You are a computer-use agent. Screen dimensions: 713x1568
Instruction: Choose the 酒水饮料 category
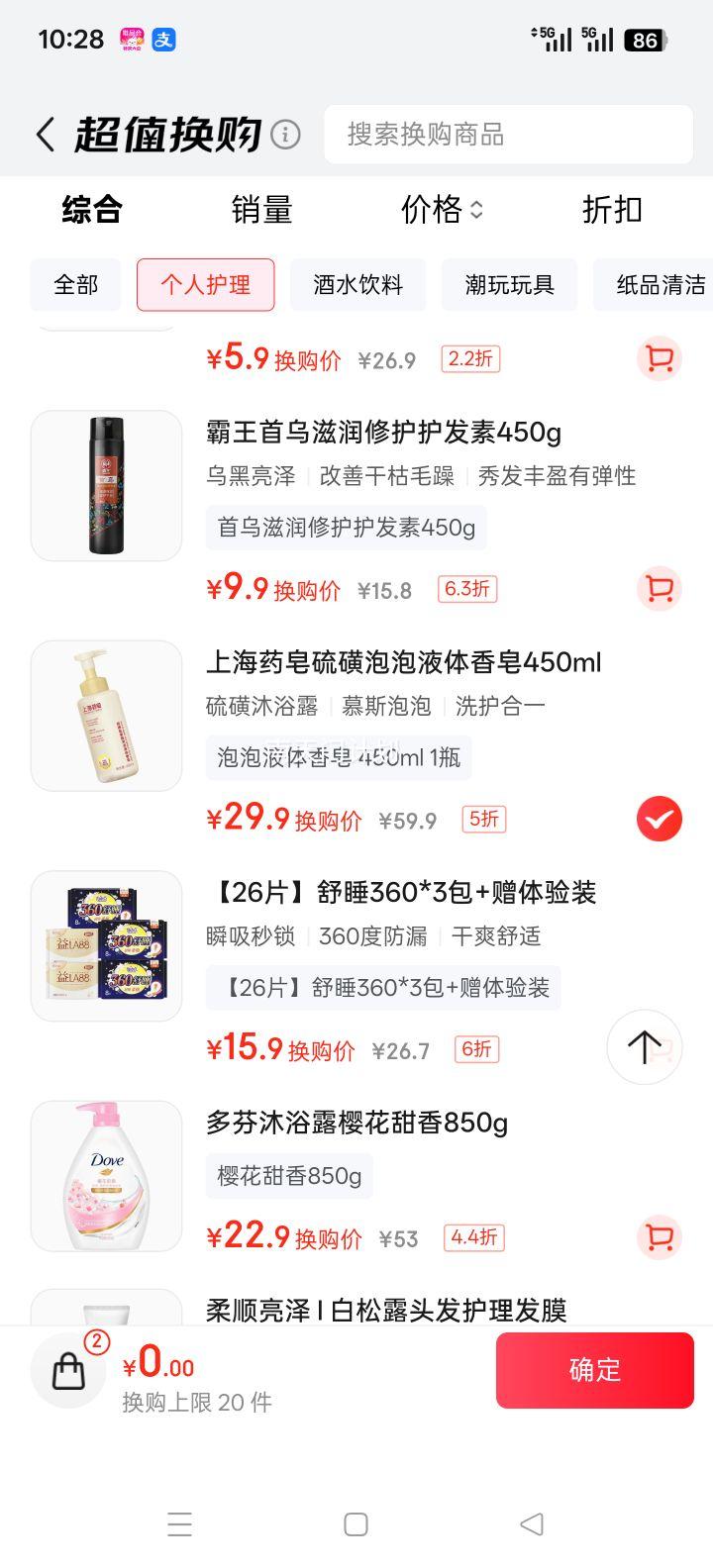point(357,285)
